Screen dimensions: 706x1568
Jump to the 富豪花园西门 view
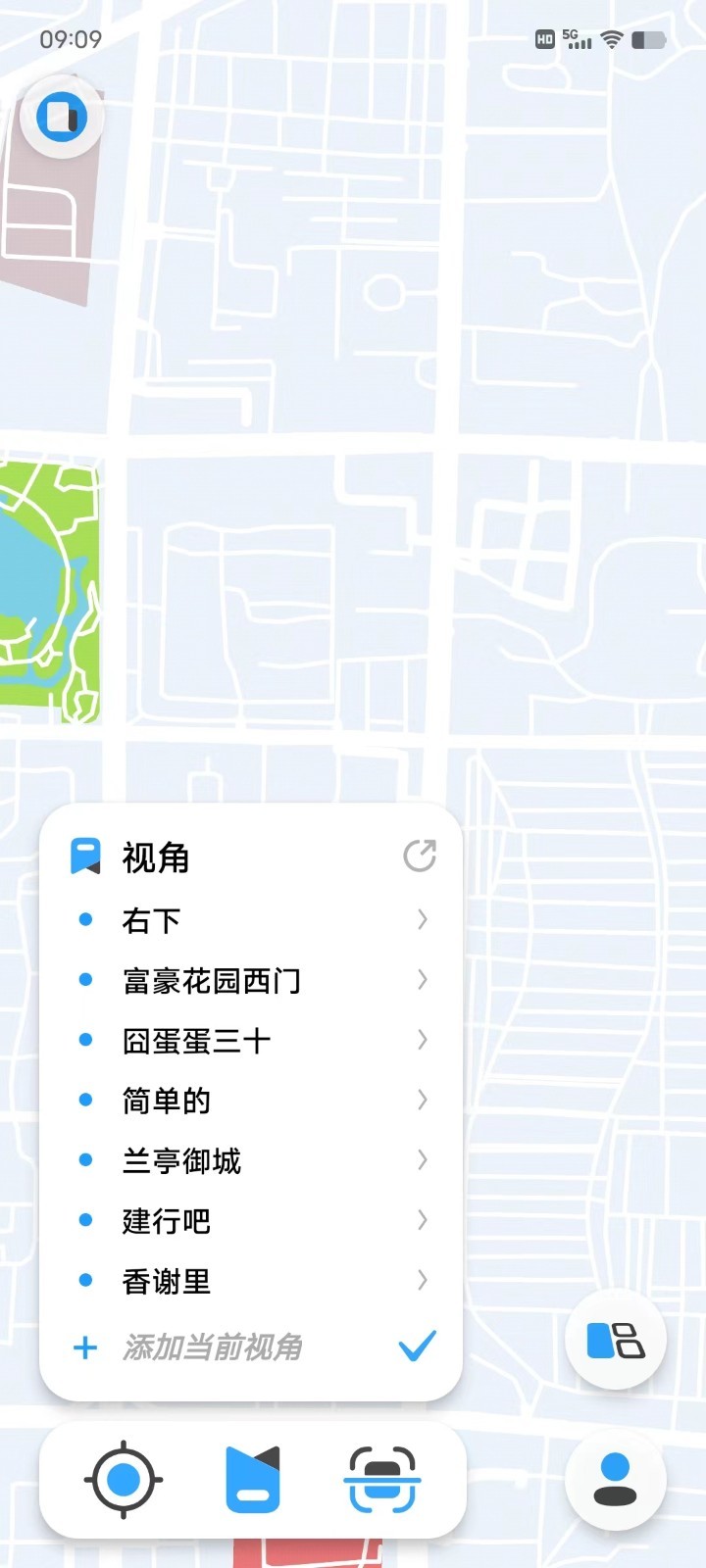[251, 980]
